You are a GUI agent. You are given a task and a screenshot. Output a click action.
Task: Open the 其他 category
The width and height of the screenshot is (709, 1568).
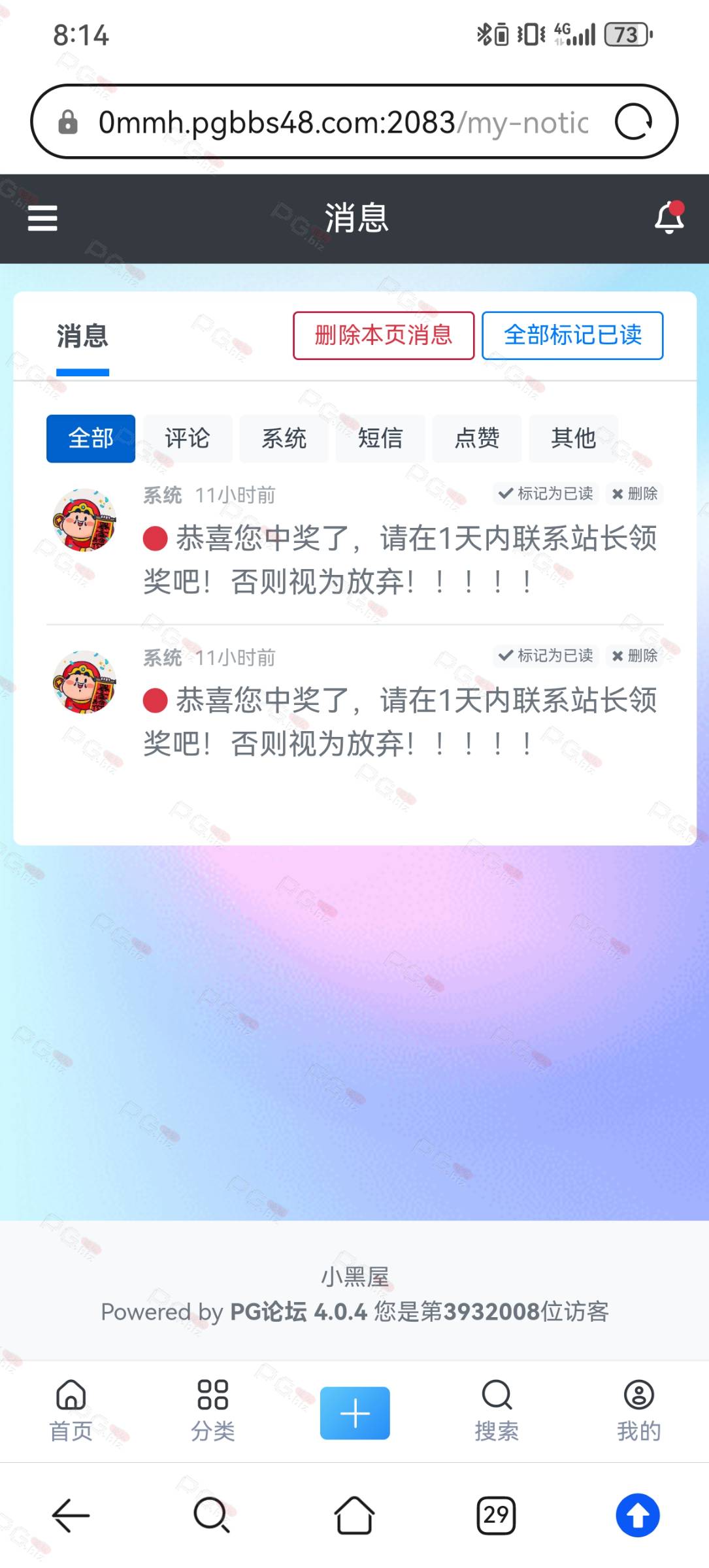point(573,438)
